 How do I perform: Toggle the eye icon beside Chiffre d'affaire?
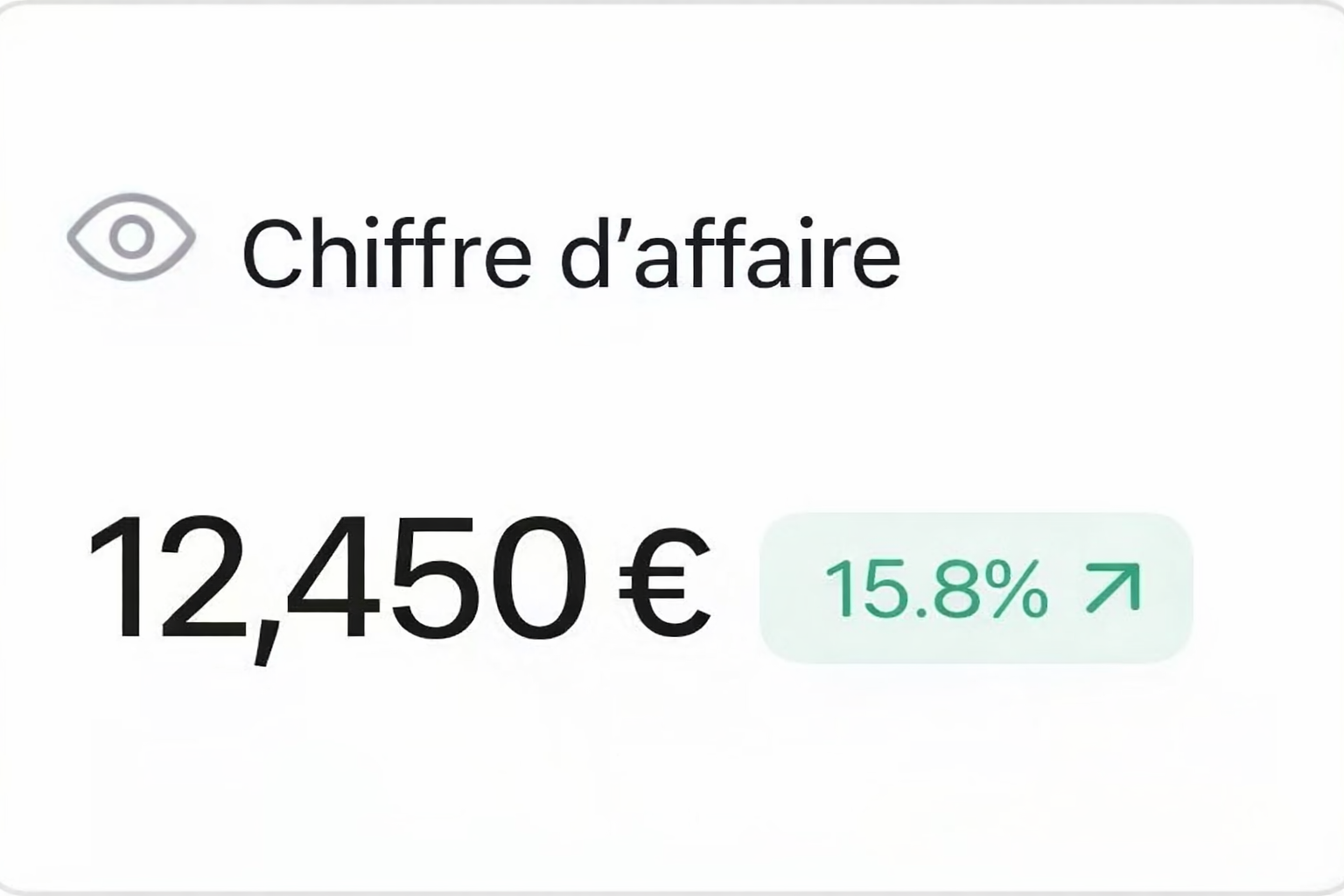pos(131,236)
